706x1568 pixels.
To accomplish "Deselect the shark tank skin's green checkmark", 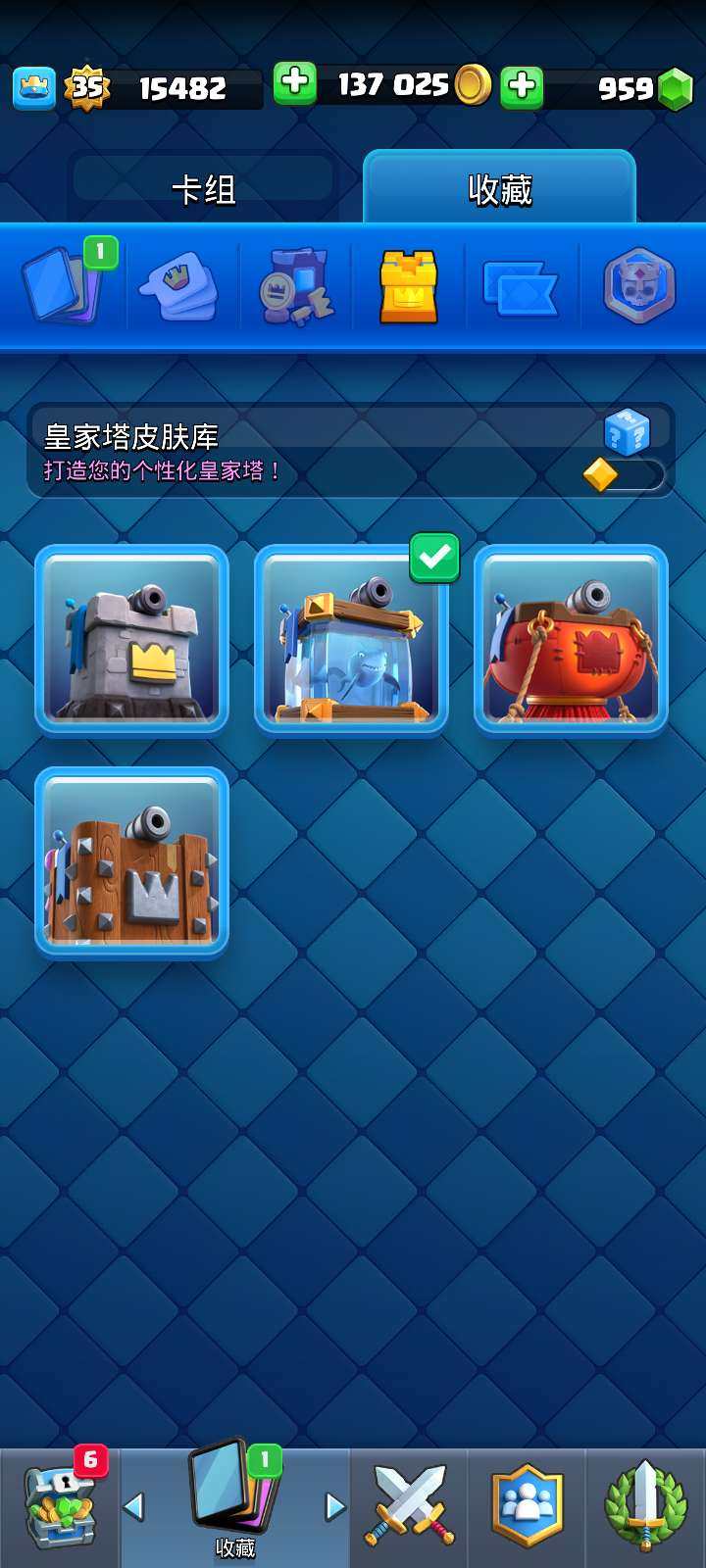I will (433, 559).
